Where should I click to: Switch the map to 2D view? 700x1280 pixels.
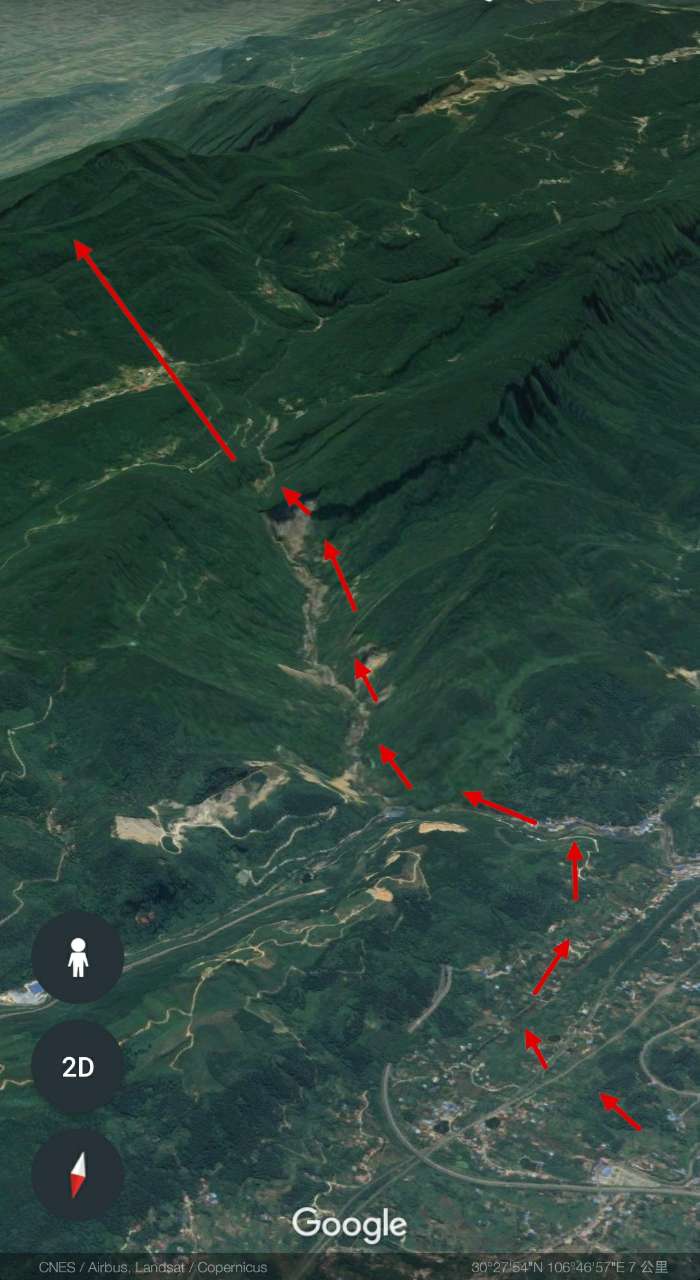coord(78,1067)
